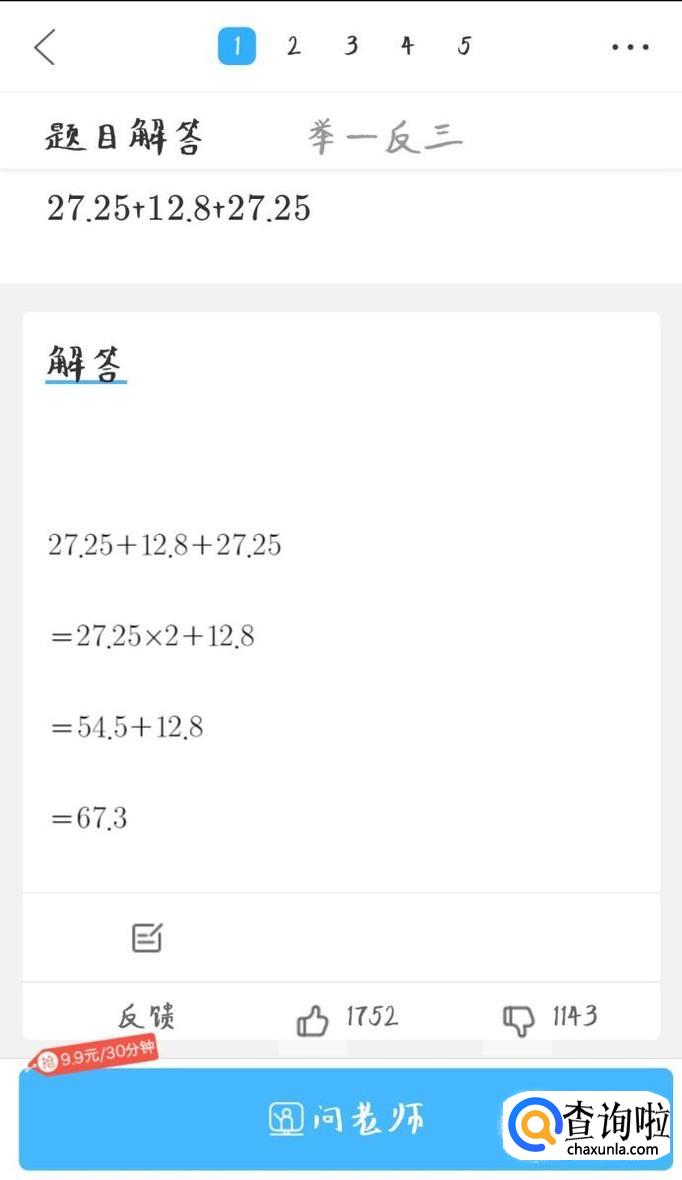Image resolution: width=682 pixels, height=1180 pixels.
Task: Jump to question page 4
Action: point(407,46)
